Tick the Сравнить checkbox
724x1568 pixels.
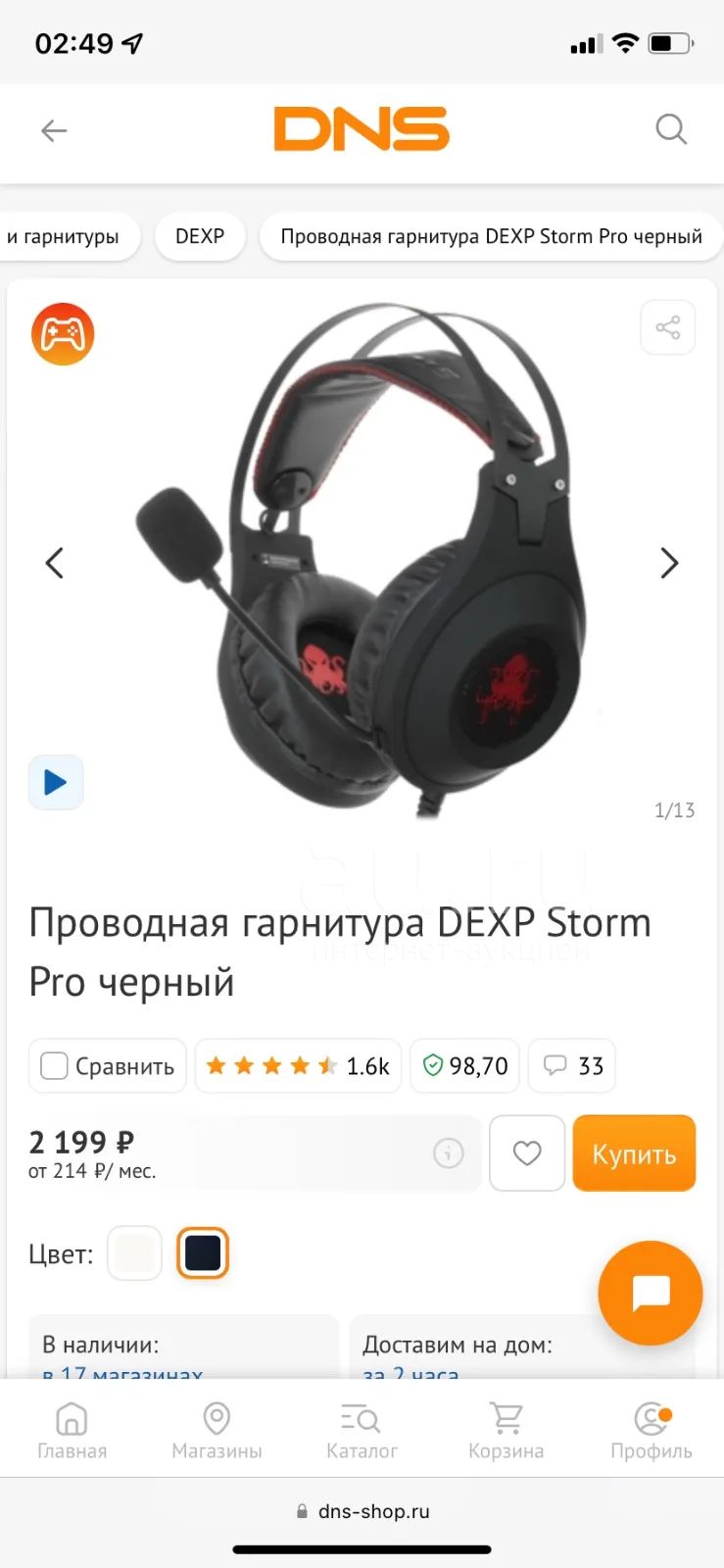[x=54, y=1065]
